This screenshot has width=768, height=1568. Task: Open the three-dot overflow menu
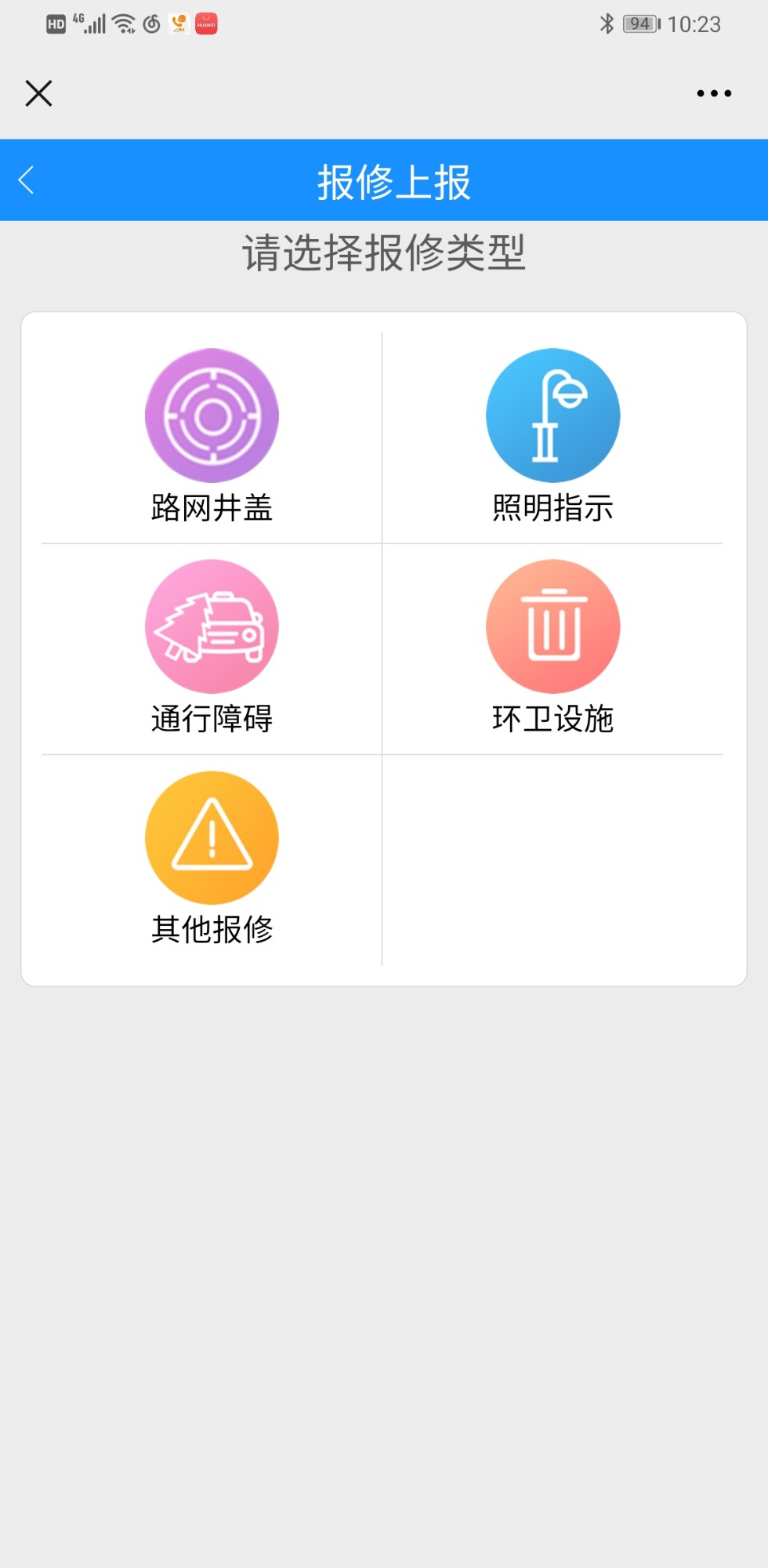point(714,93)
